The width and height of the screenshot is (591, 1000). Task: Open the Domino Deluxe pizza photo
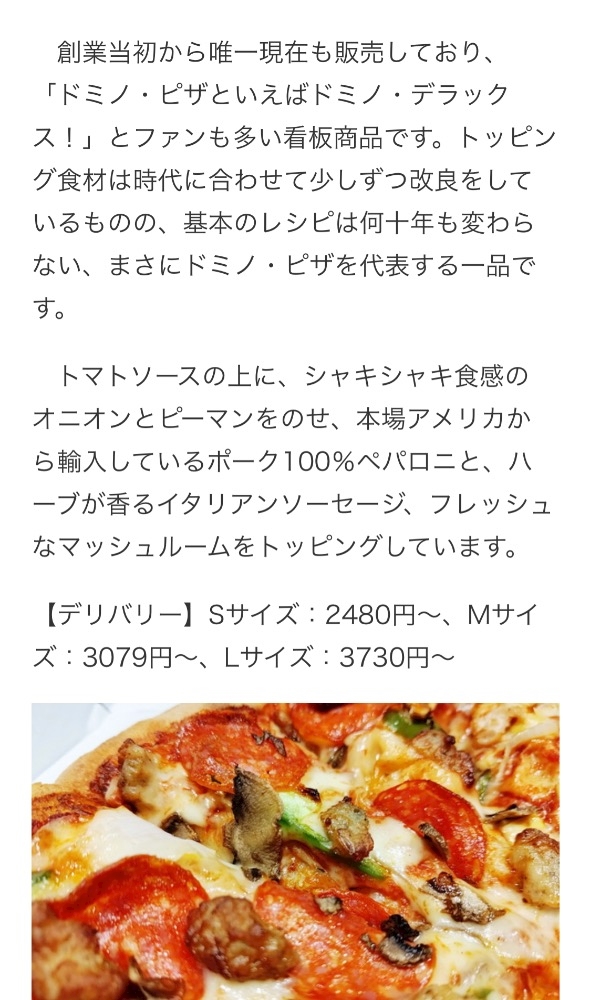click(295, 851)
